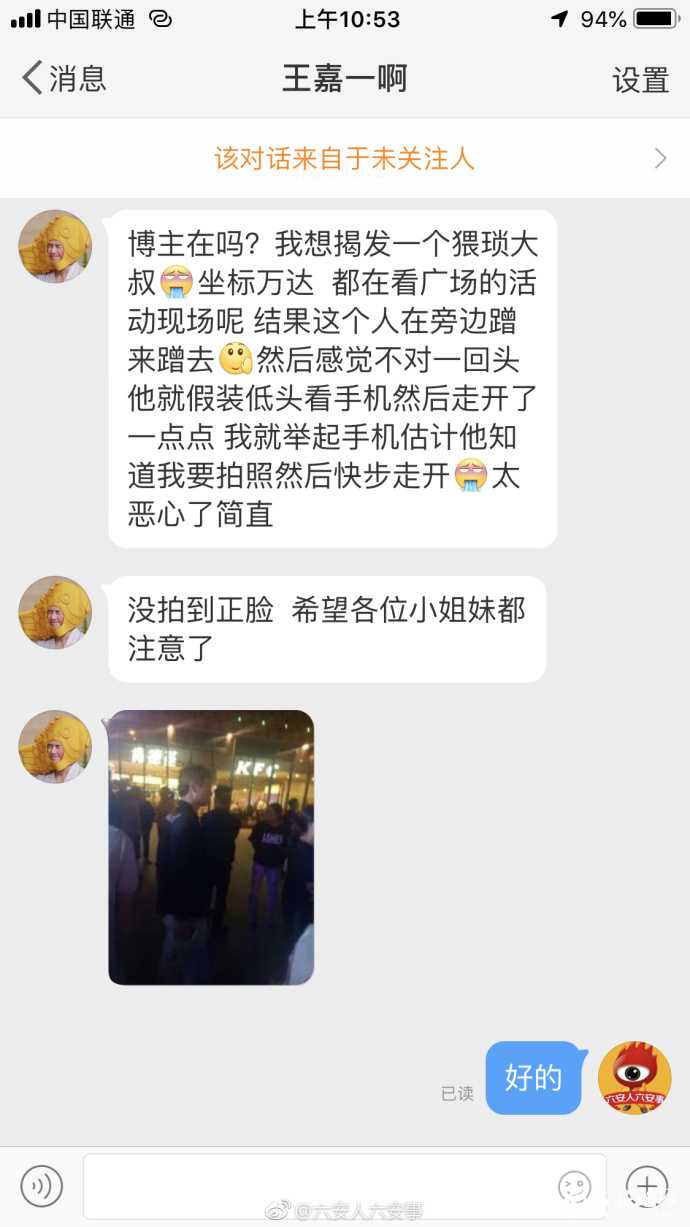The width and height of the screenshot is (690, 1227).
Task: Tap the voice message icon
Action: 42,1186
